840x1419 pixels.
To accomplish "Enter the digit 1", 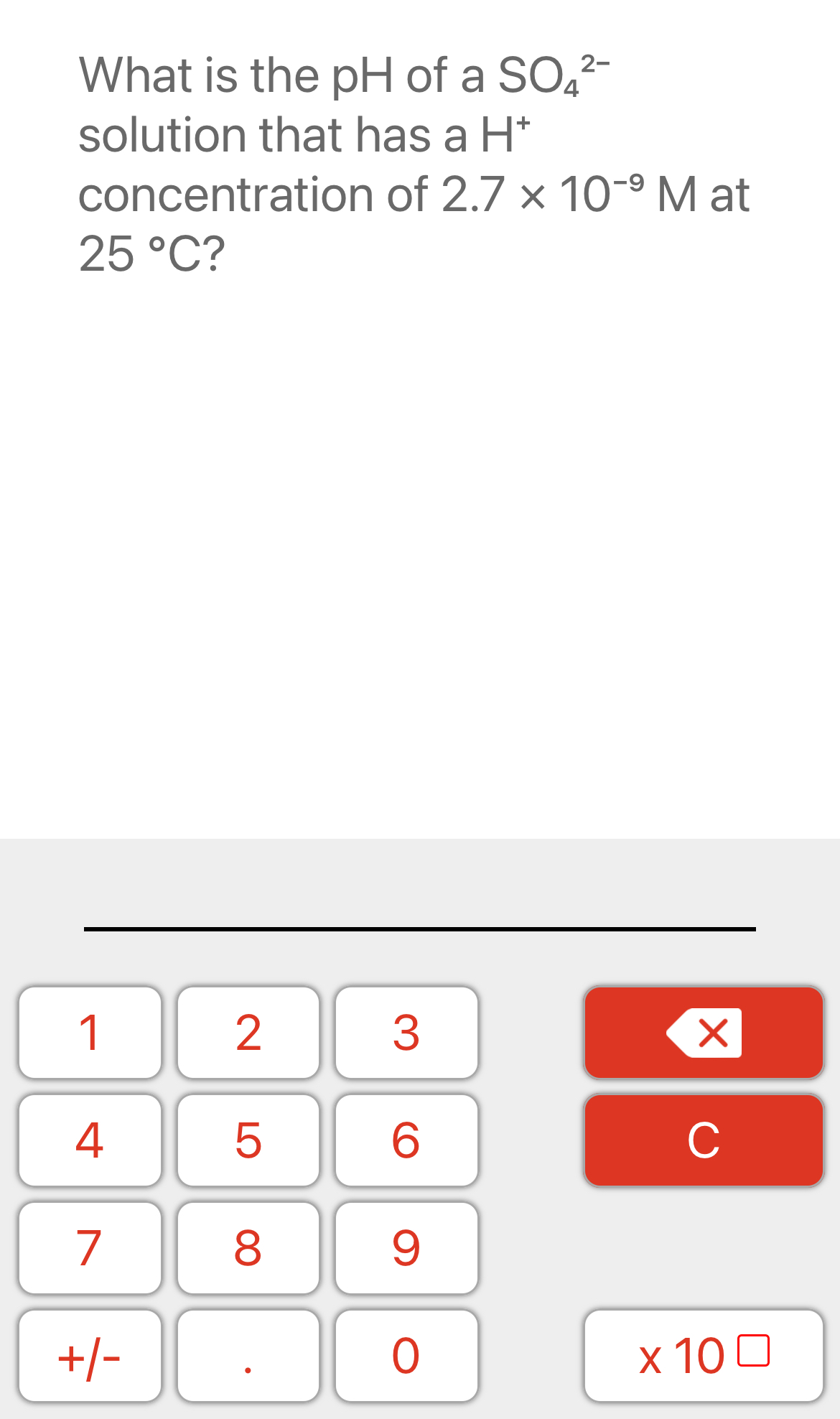I will pyautogui.click(x=89, y=1033).
